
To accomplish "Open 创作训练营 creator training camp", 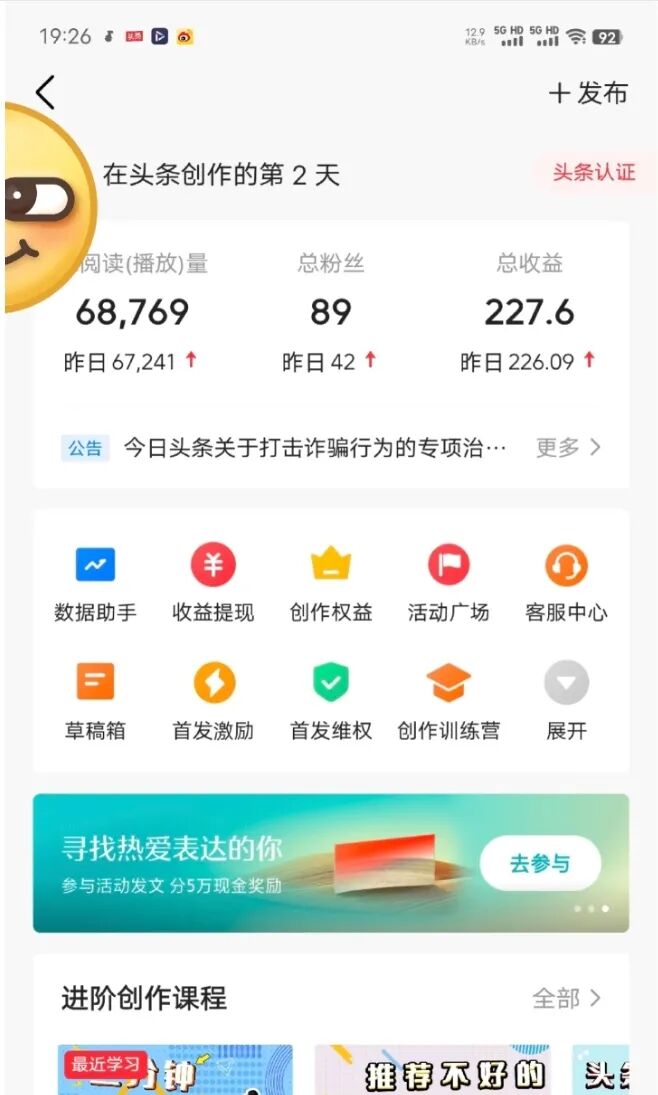I will (448, 701).
